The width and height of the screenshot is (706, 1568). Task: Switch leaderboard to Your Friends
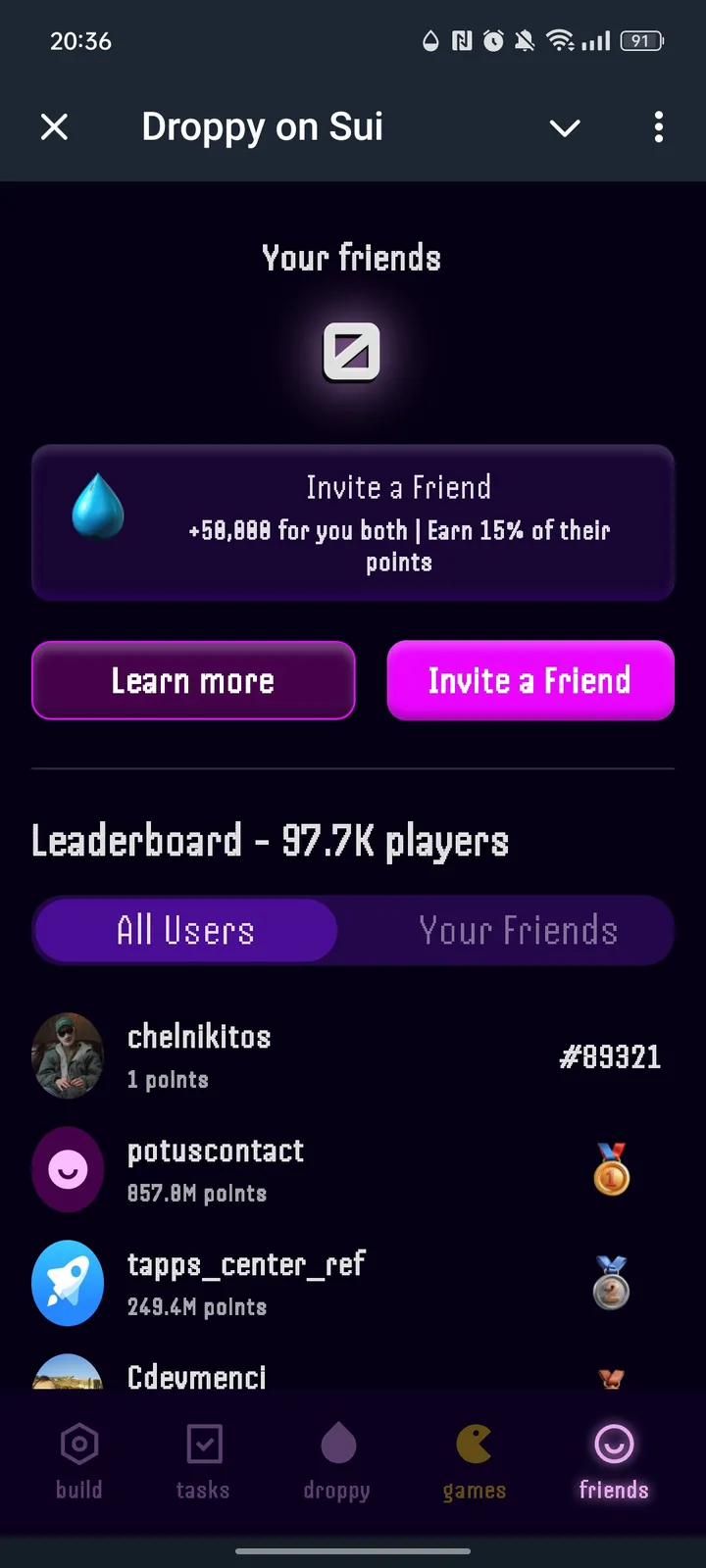pyautogui.click(x=519, y=930)
